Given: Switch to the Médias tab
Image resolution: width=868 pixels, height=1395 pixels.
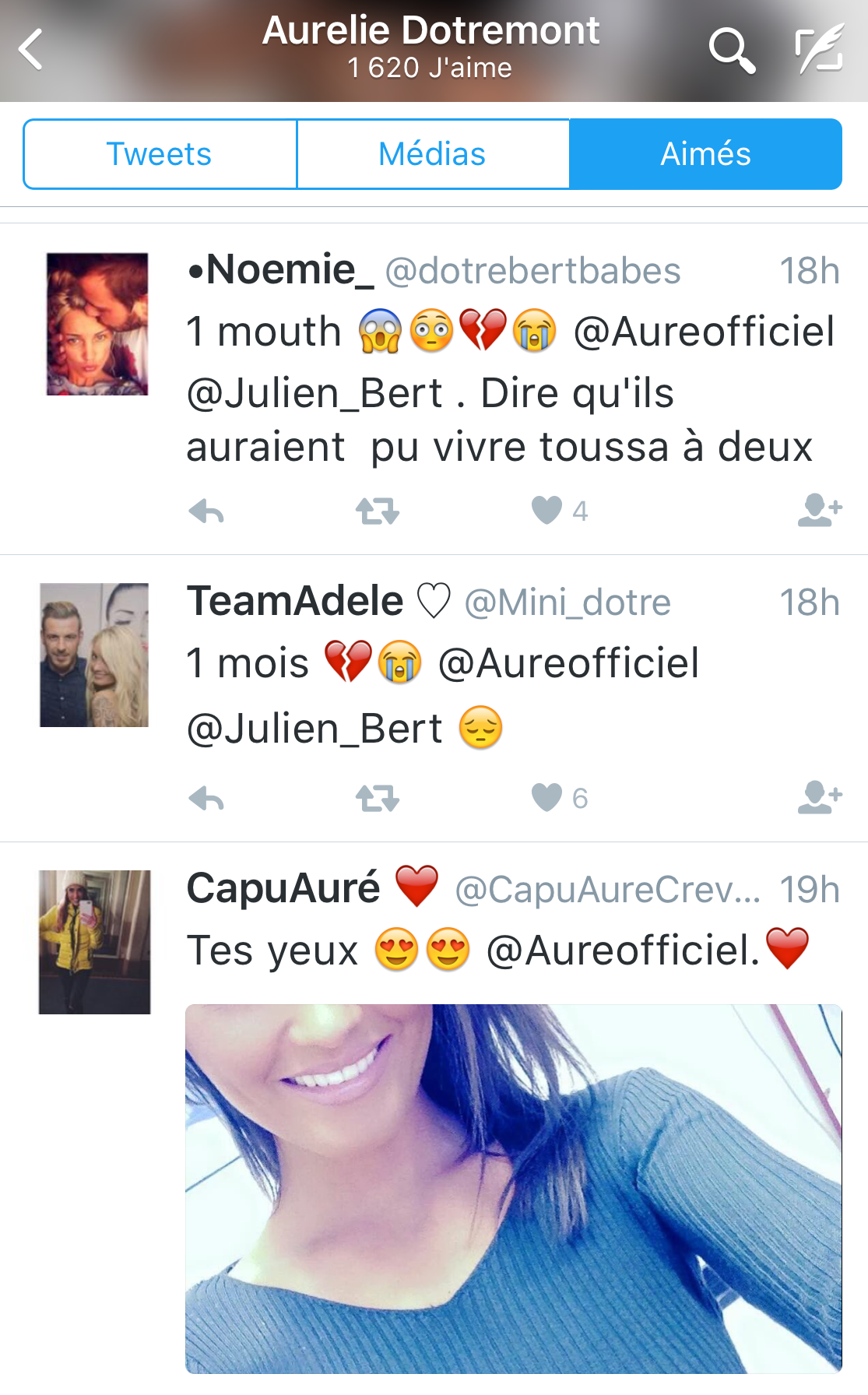Looking at the screenshot, I should (x=433, y=154).
